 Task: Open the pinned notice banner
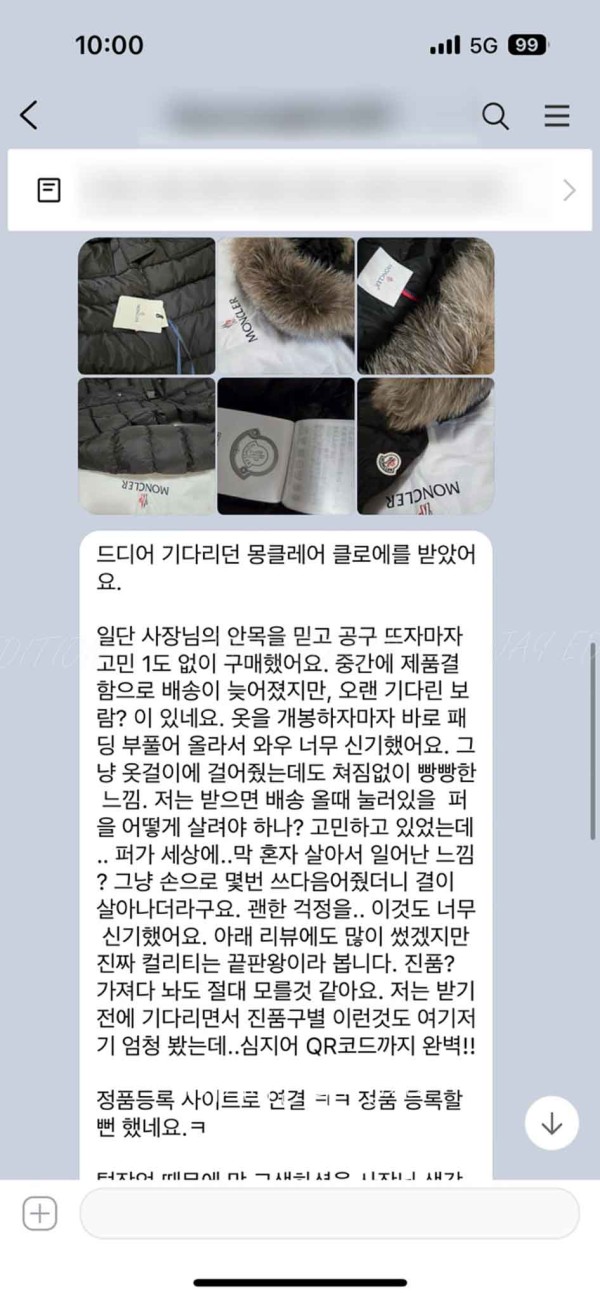(x=300, y=190)
